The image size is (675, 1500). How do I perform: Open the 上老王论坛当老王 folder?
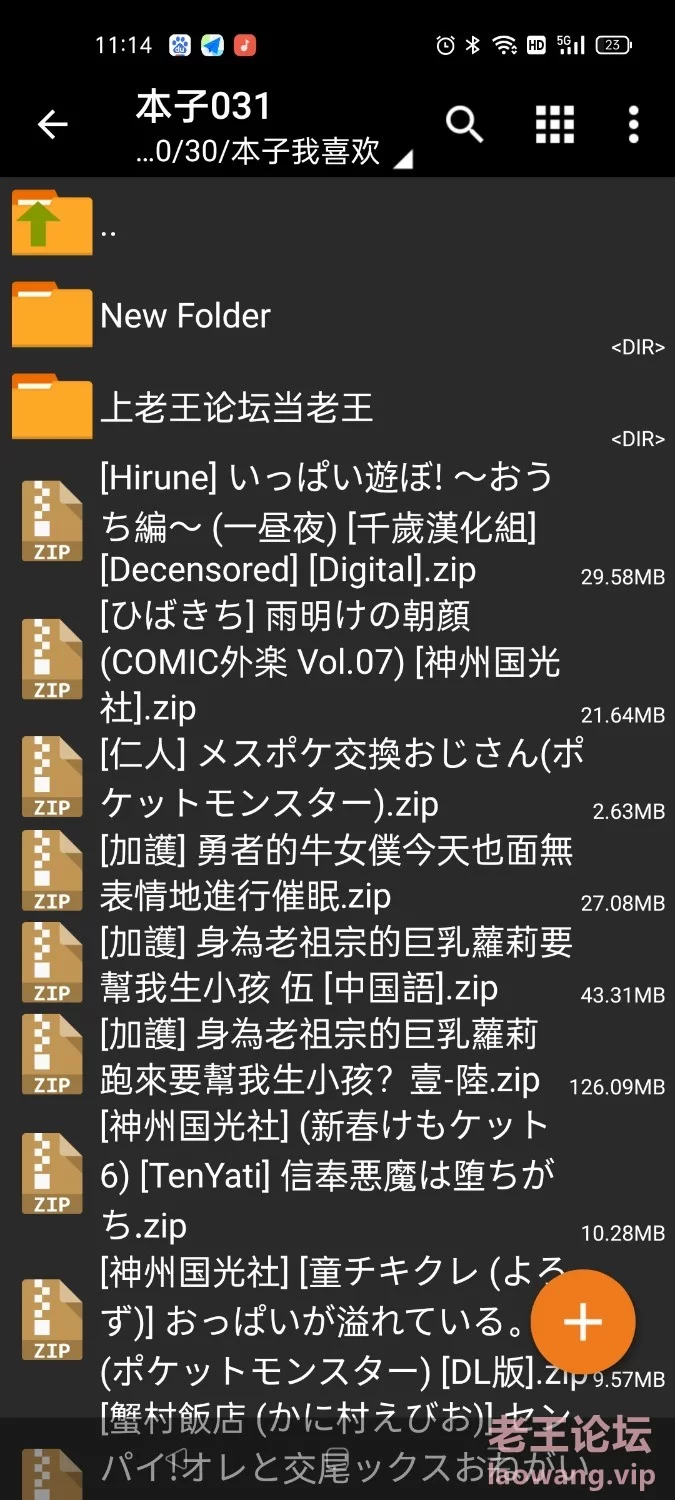(337, 408)
